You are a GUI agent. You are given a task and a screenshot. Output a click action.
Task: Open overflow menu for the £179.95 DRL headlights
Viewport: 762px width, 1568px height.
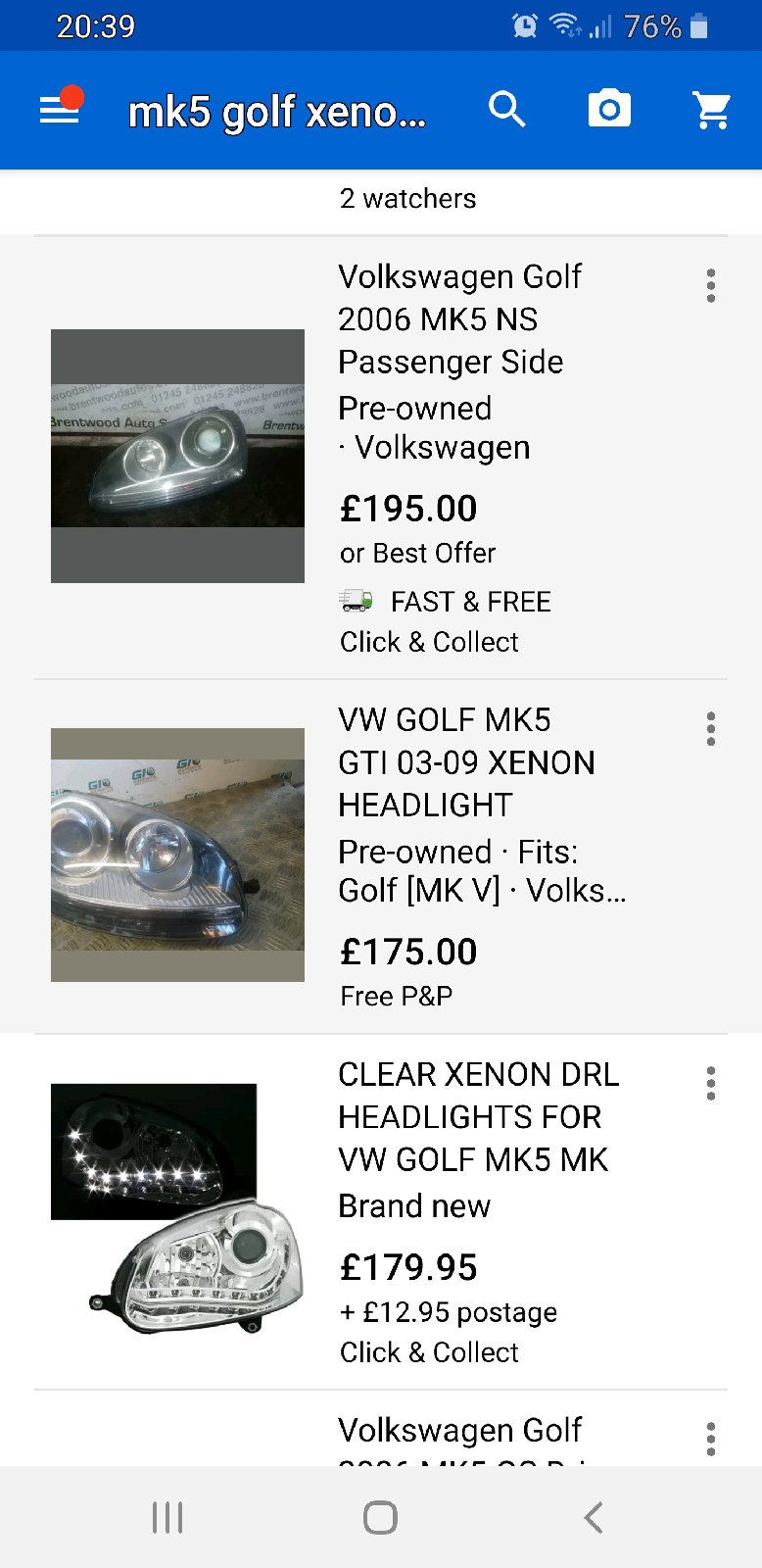(711, 1084)
